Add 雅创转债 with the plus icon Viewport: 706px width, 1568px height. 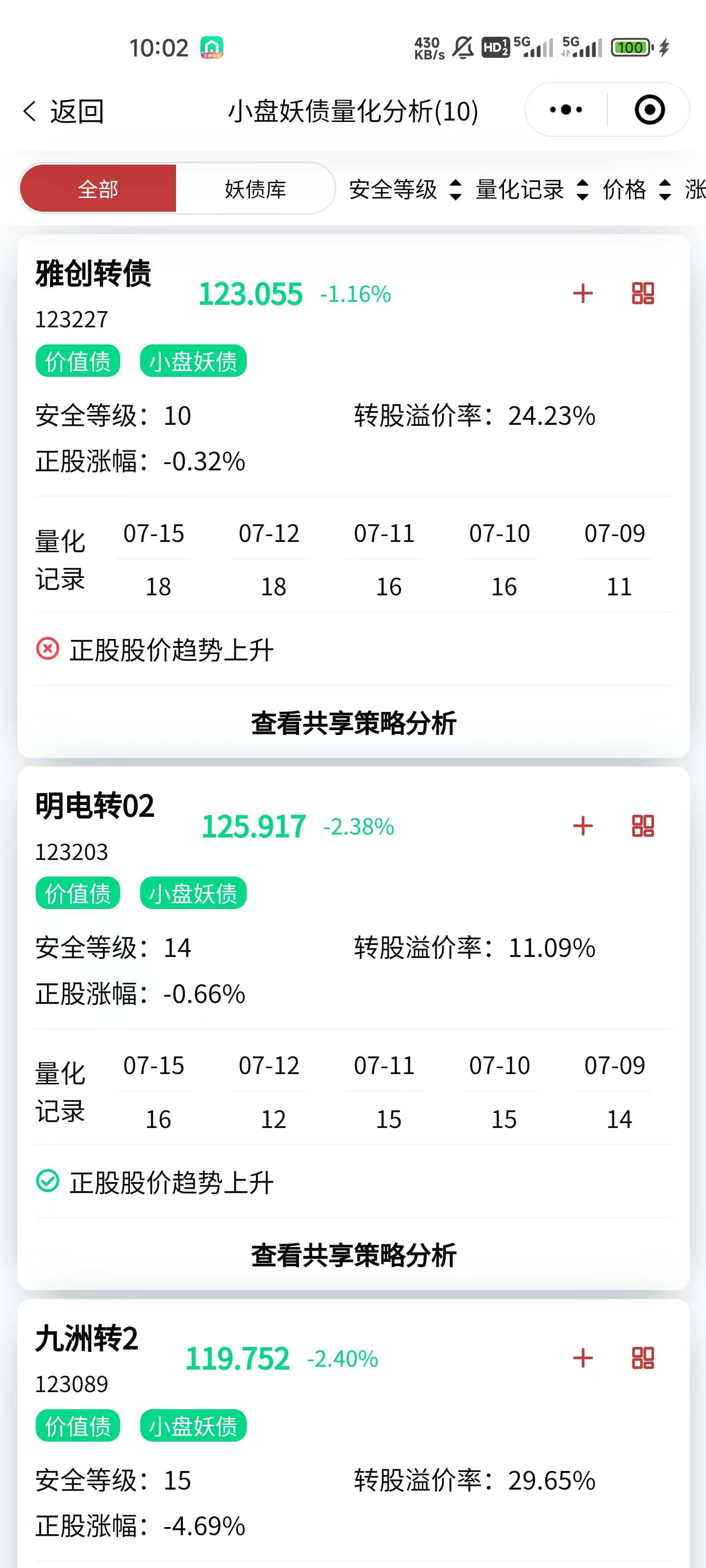pos(583,294)
